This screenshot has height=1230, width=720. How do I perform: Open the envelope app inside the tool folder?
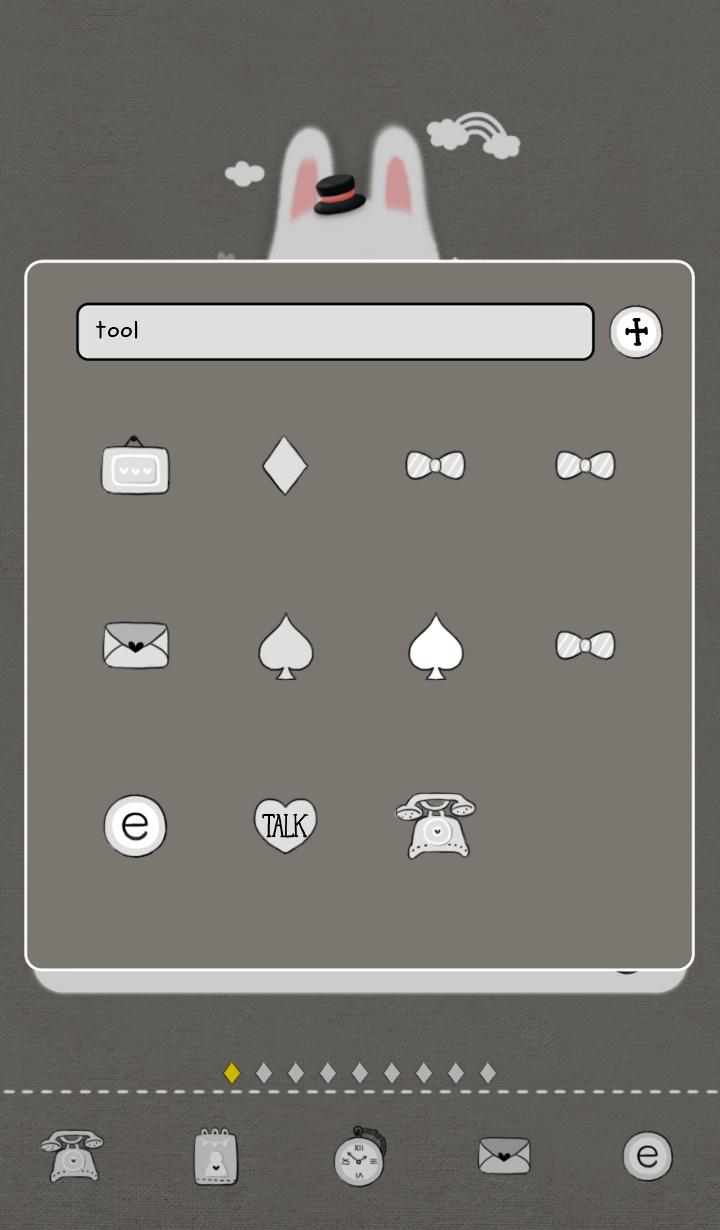136,645
